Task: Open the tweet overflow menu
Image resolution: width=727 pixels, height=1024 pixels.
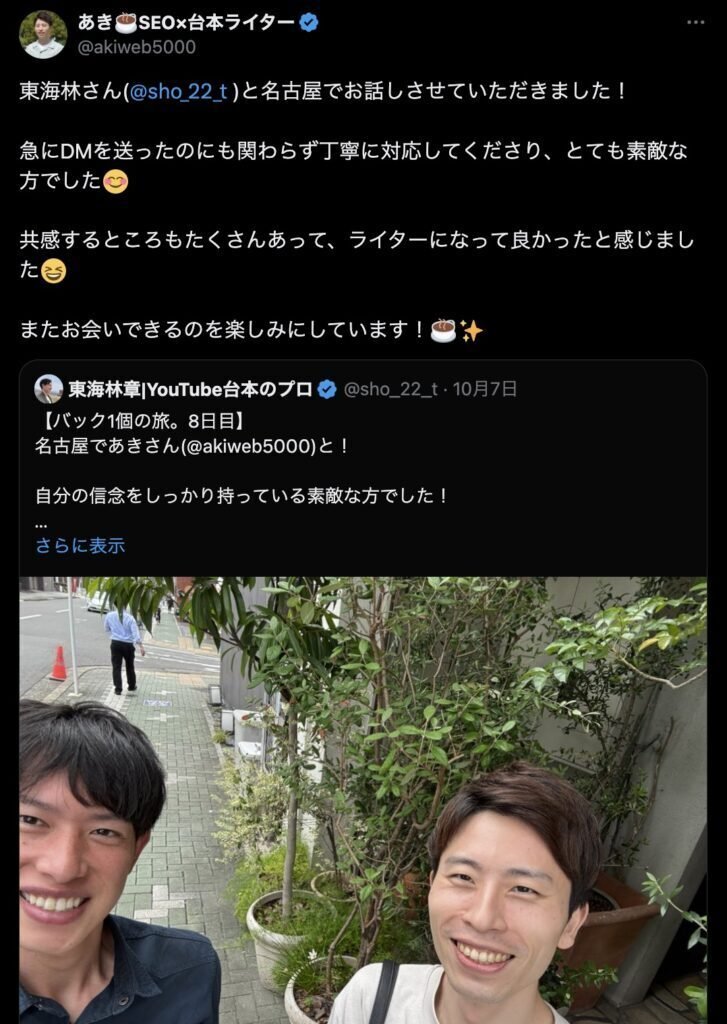Action: point(696,22)
